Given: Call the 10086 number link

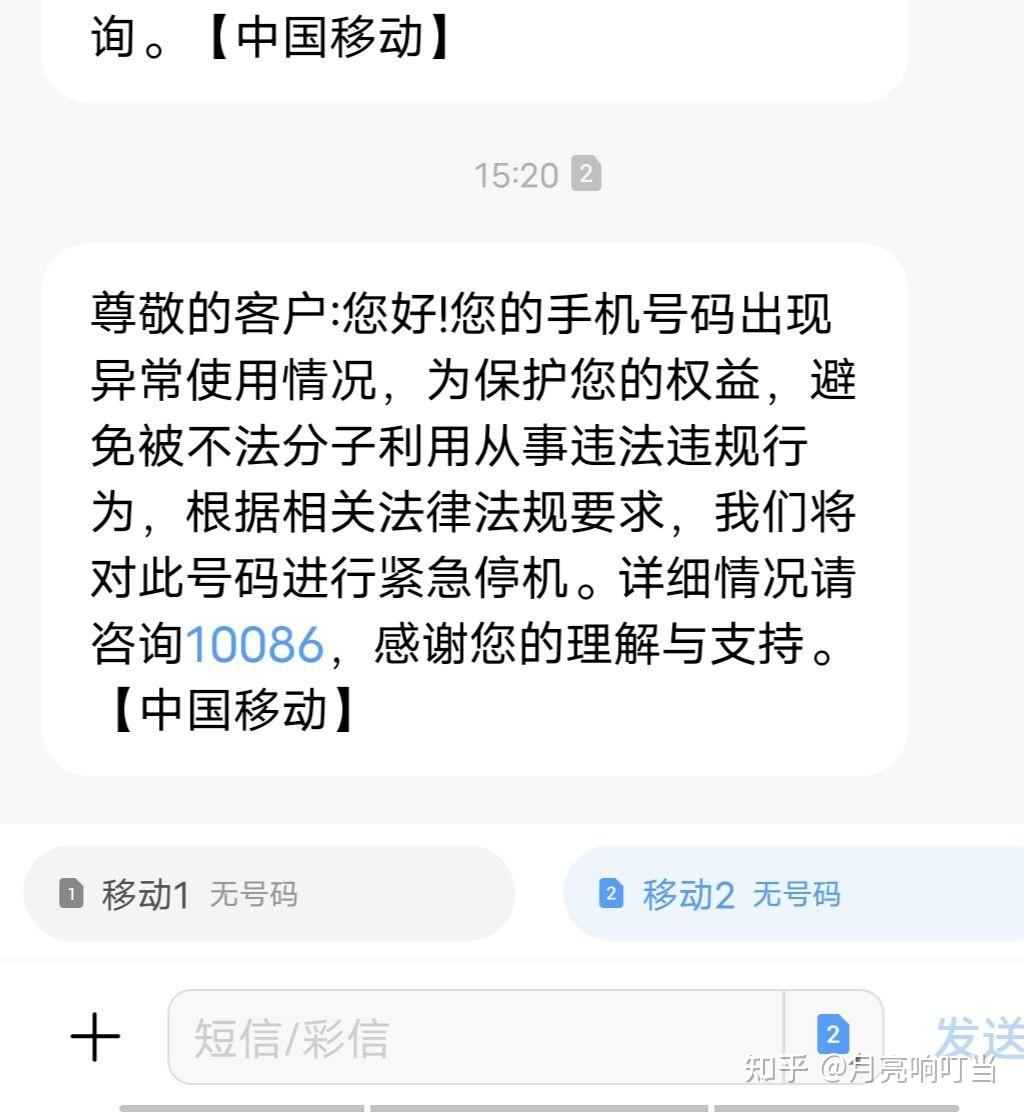Looking at the screenshot, I should pos(255,644).
